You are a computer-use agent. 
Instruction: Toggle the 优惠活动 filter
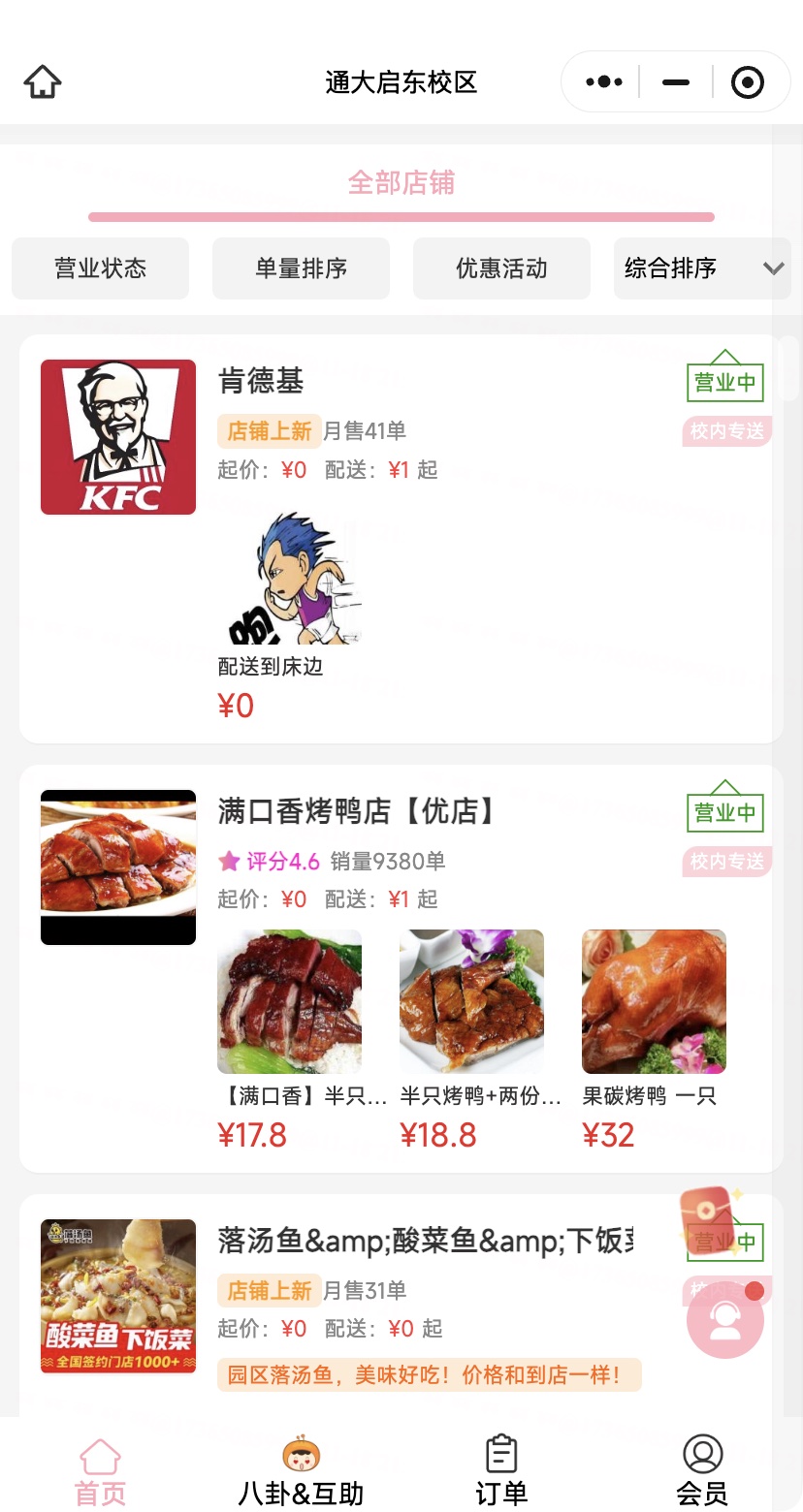pyautogui.click(x=501, y=268)
